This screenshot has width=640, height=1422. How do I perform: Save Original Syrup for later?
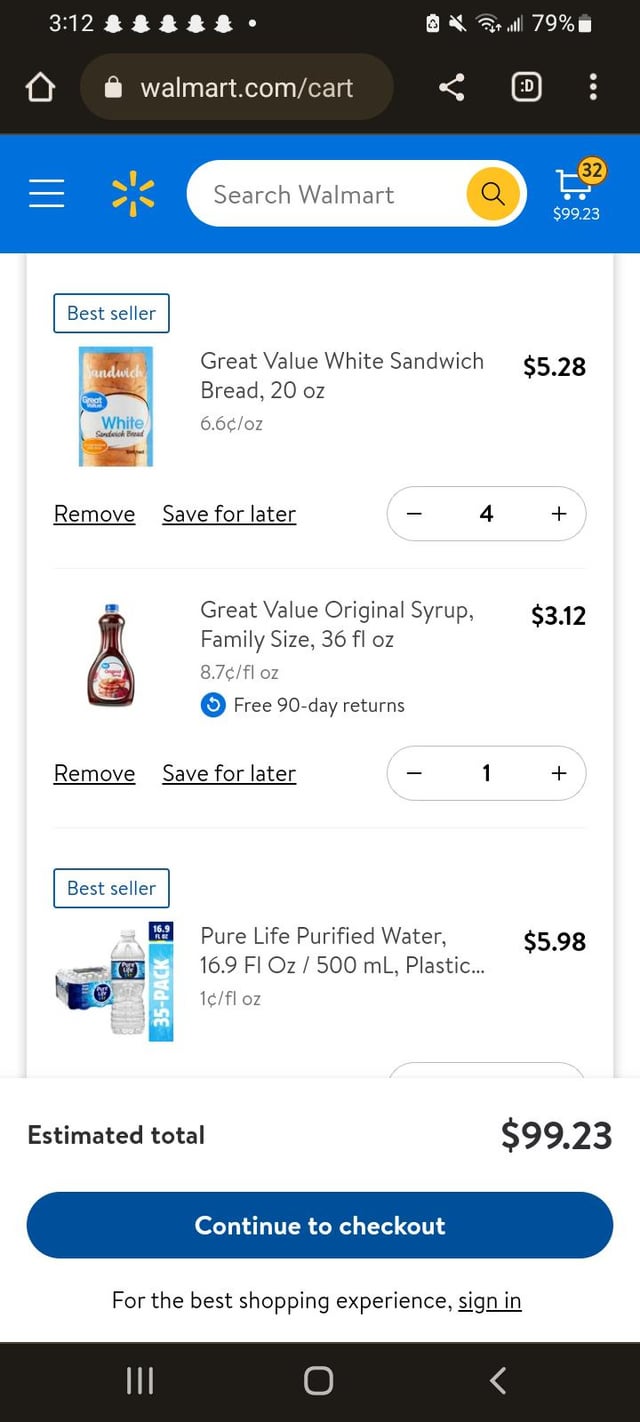229,774
